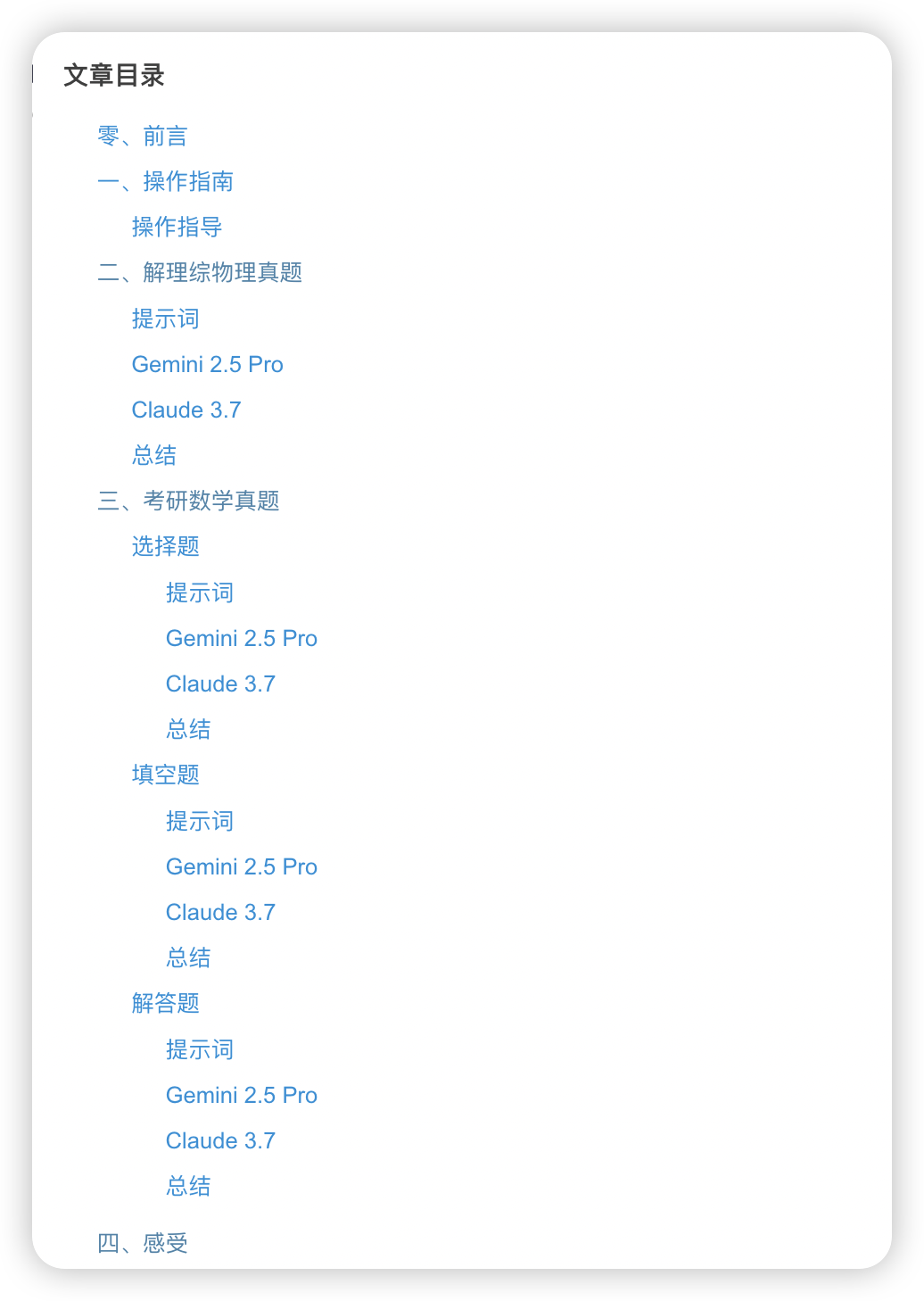Go to the 填空题 subsection
The image size is (924, 1301).
[165, 775]
